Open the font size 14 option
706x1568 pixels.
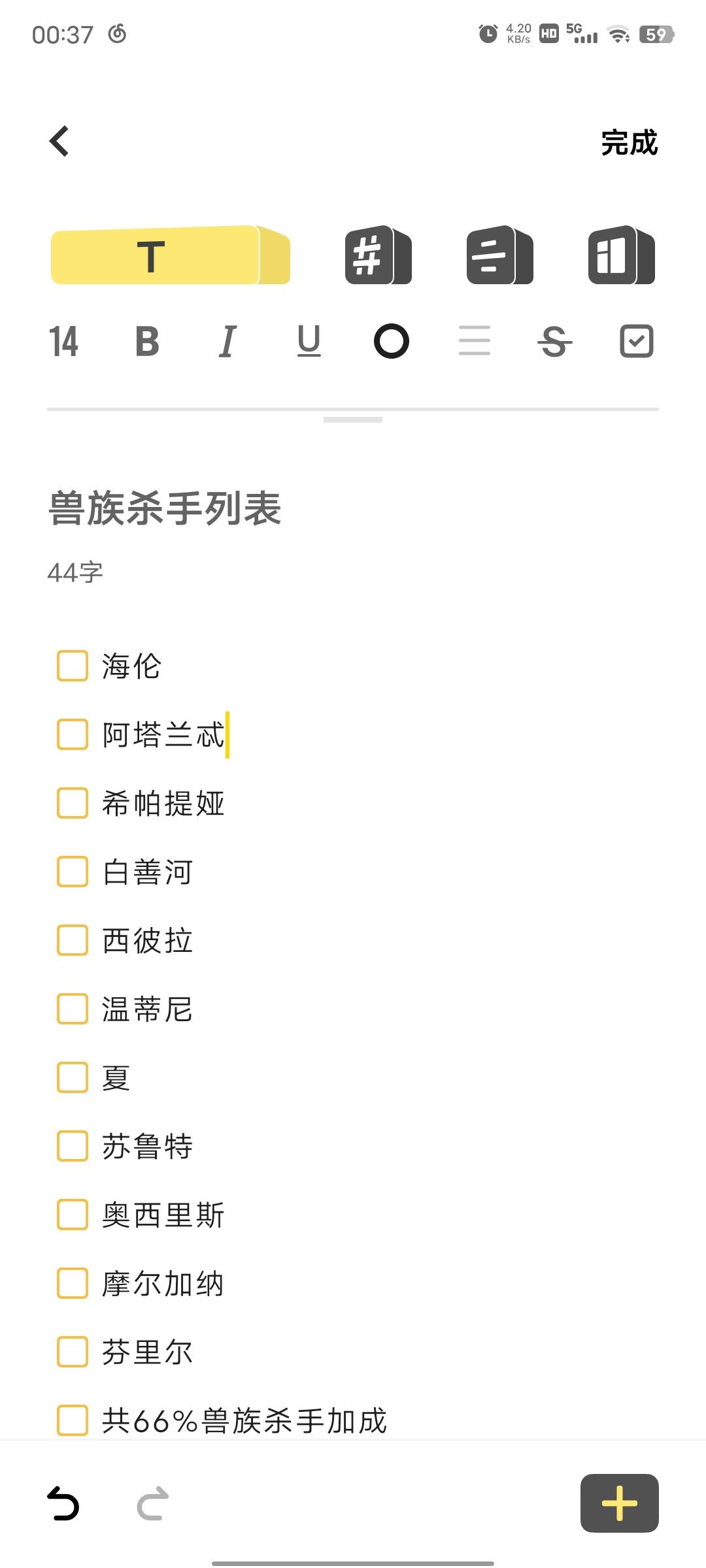coord(63,342)
